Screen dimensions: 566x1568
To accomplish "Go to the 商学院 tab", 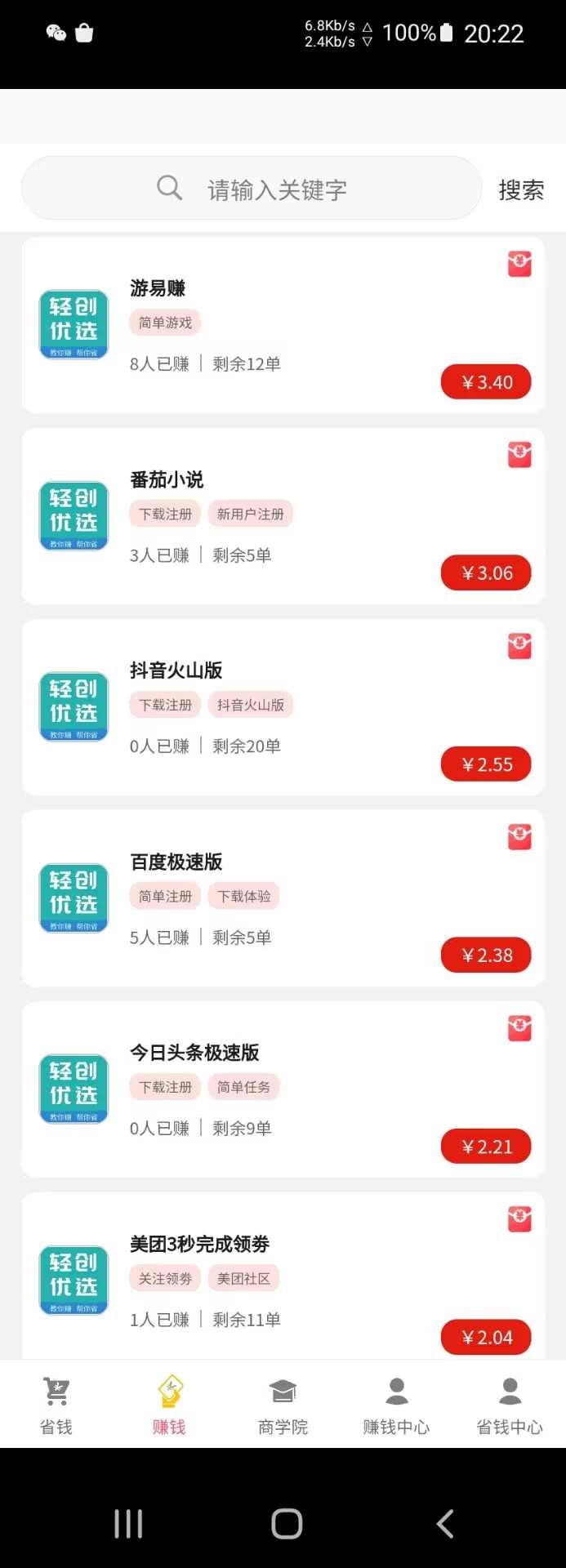I will [283, 1405].
